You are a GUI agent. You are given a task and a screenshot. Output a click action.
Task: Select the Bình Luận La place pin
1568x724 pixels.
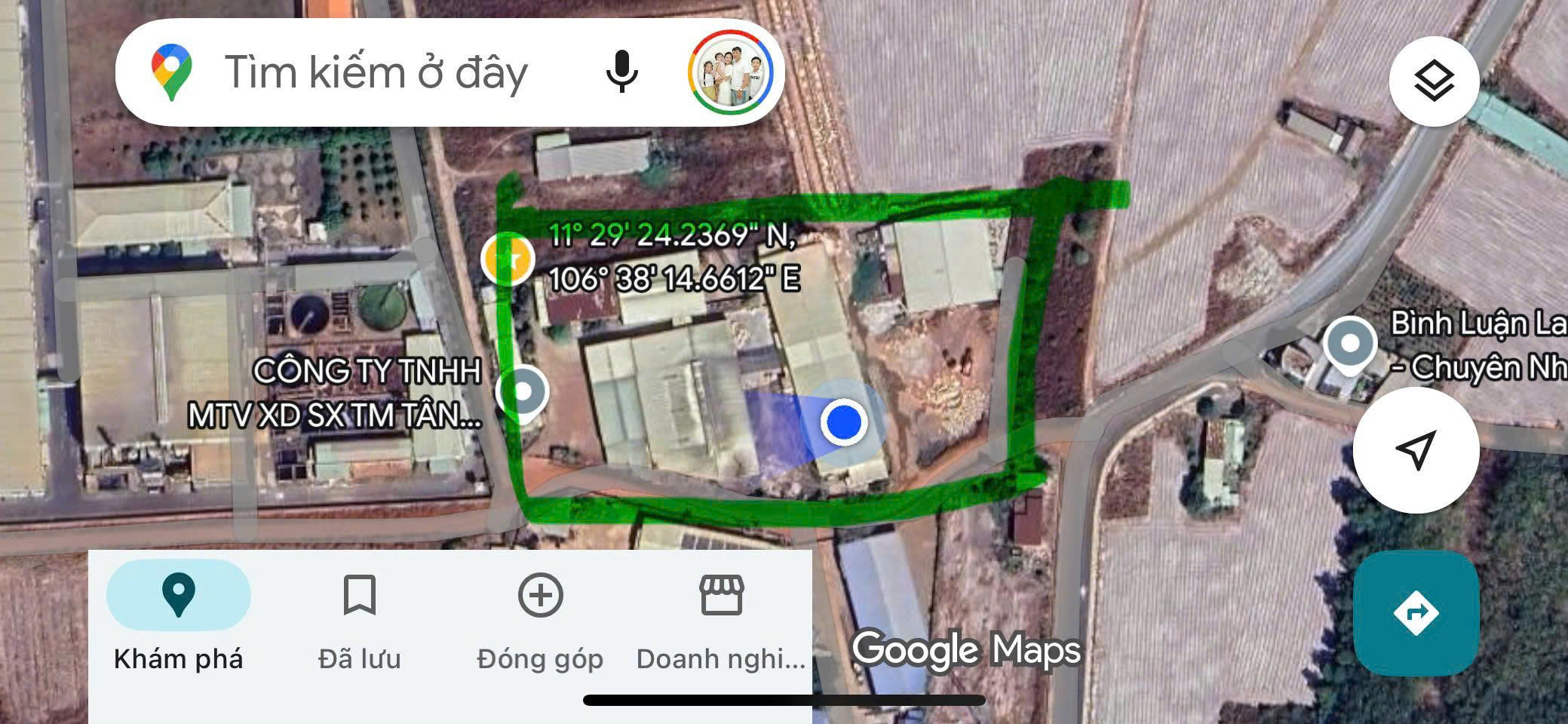coord(1350,345)
